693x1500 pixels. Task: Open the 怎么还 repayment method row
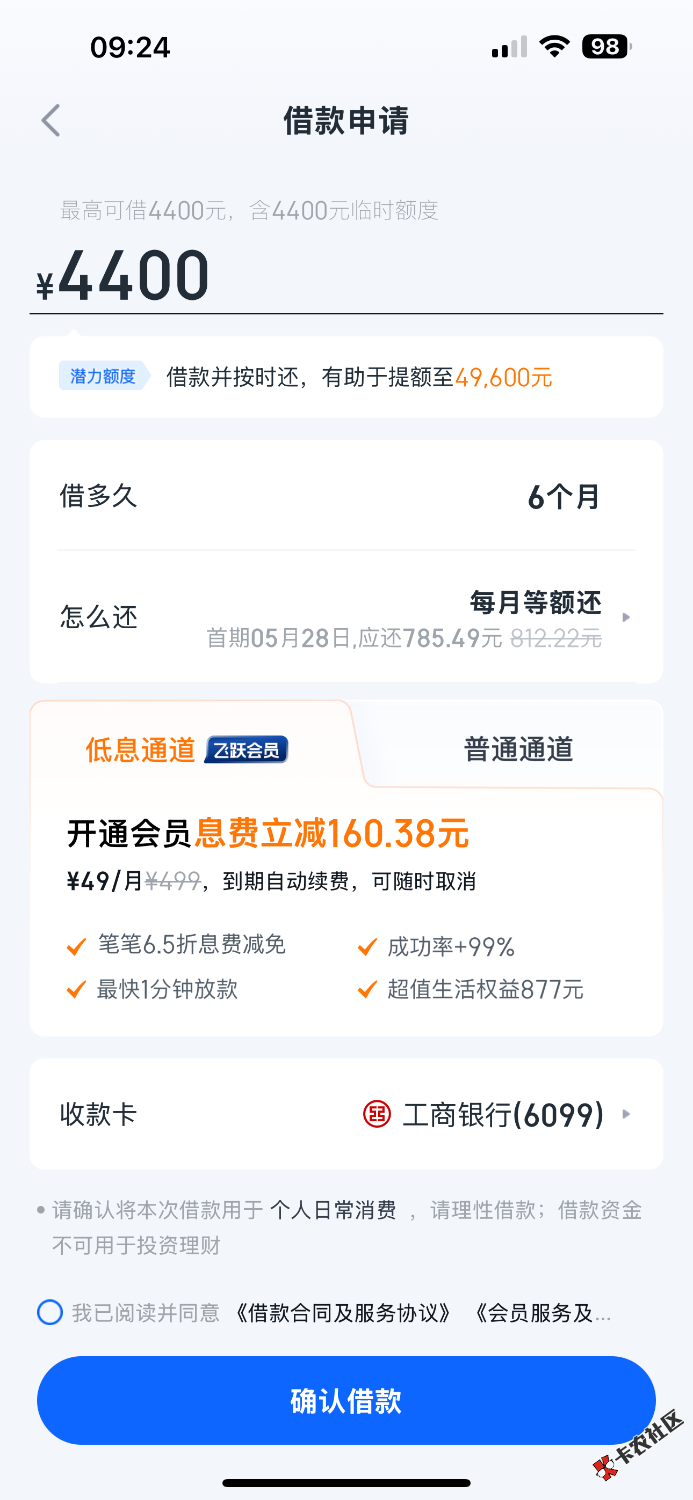[x=345, y=617]
